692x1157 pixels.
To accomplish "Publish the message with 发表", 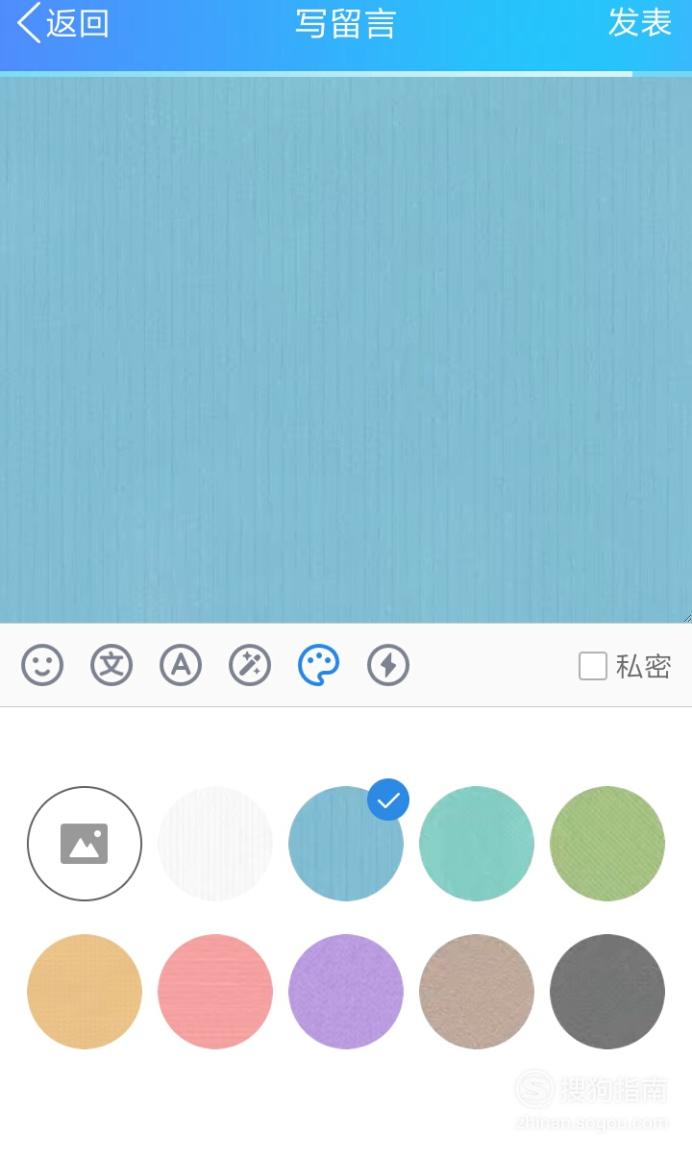I will pos(640,23).
